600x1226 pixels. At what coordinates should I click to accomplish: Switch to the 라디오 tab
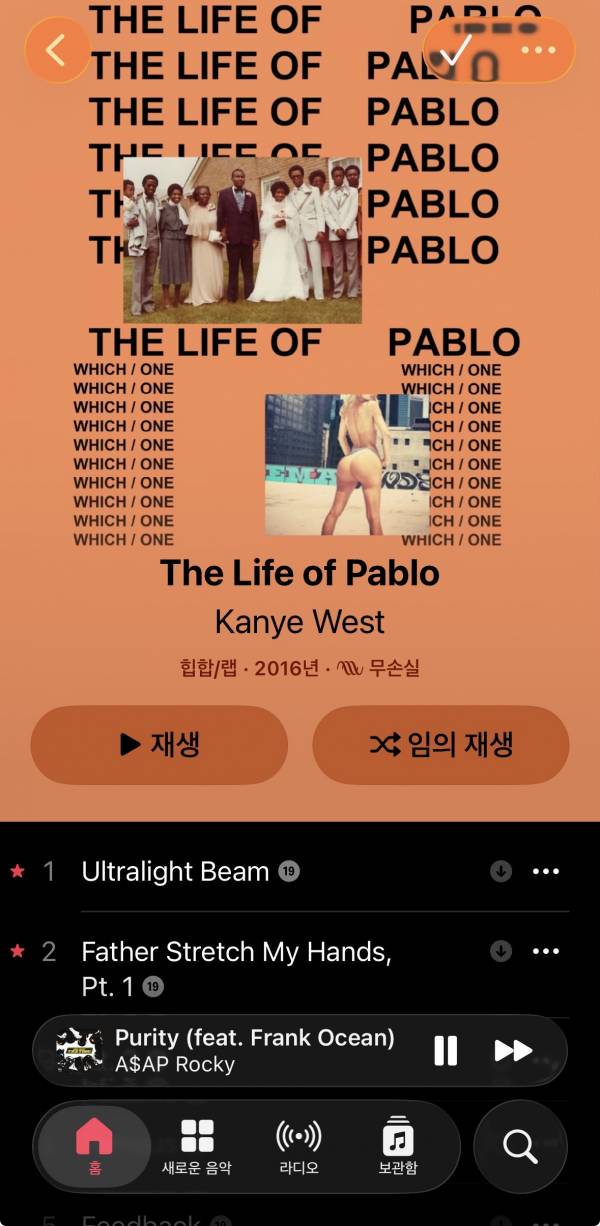click(x=298, y=1146)
